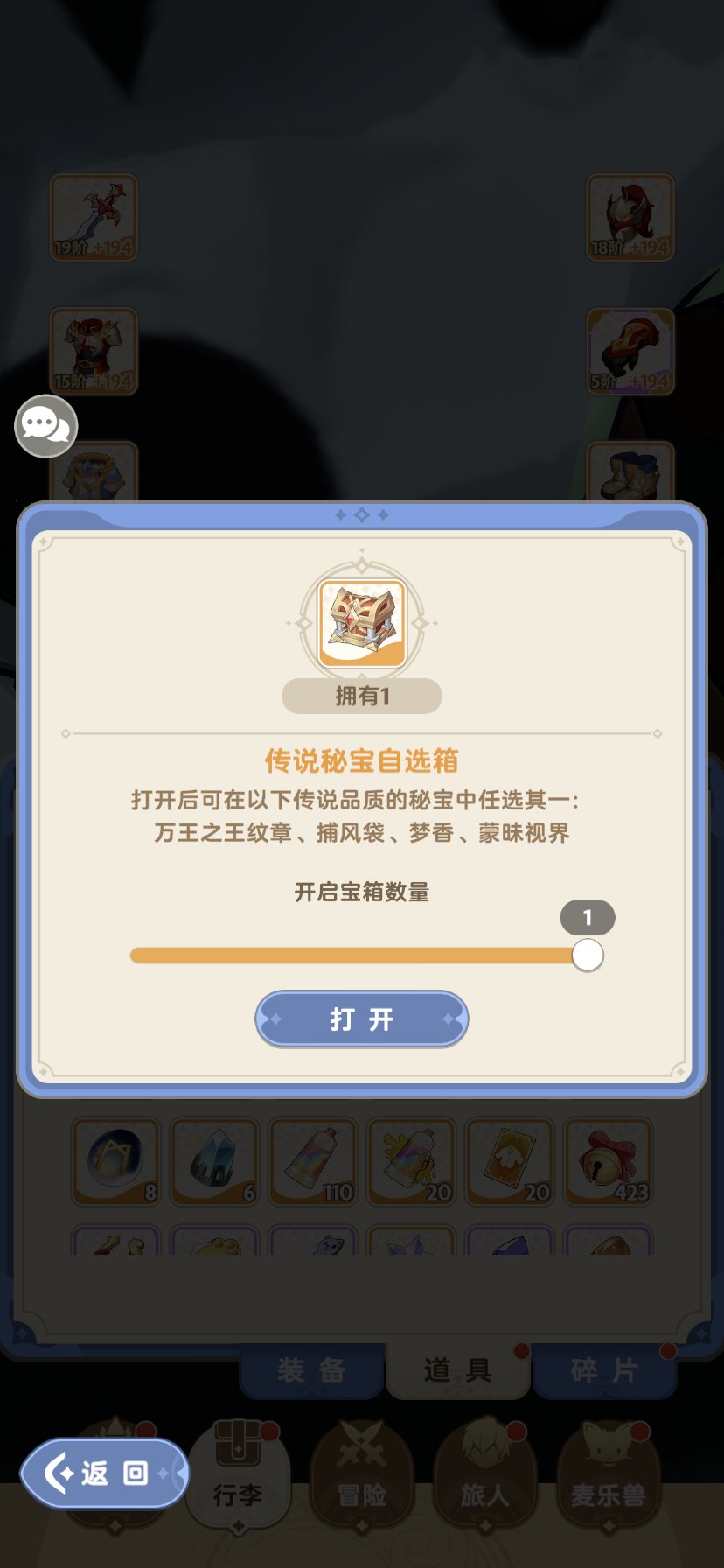Click the treasure chest icon in the dialog

pos(361,623)
